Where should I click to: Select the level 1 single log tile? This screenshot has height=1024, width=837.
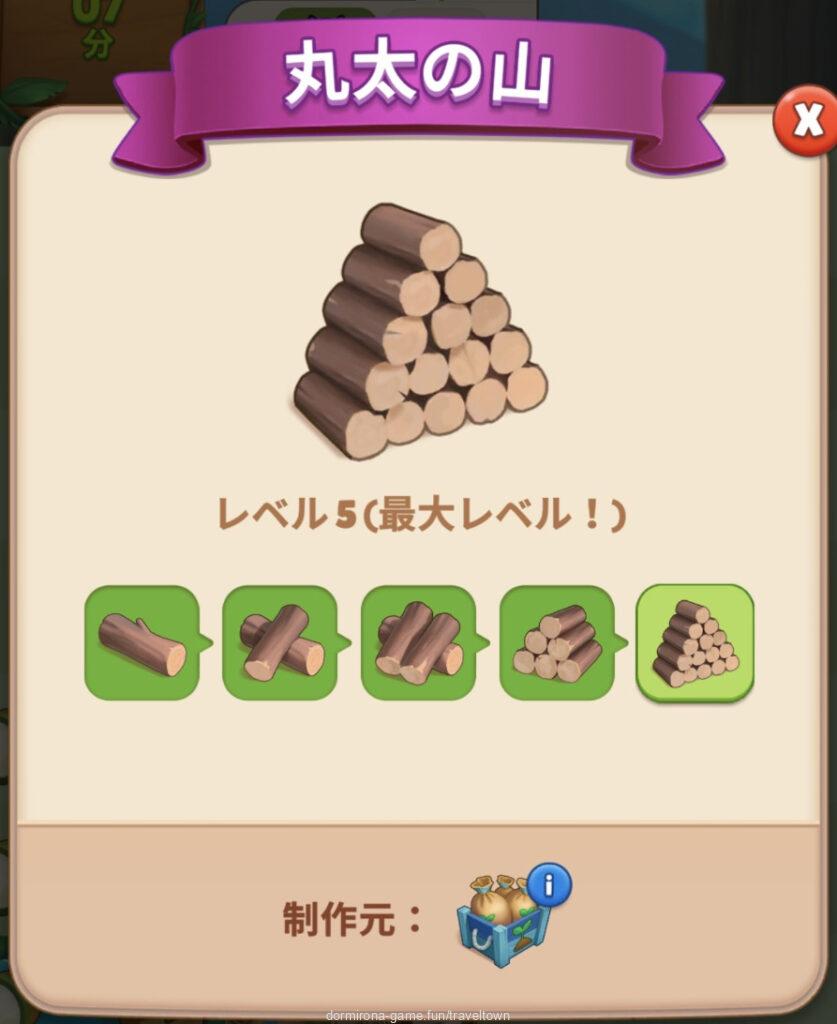click(142, 642)
